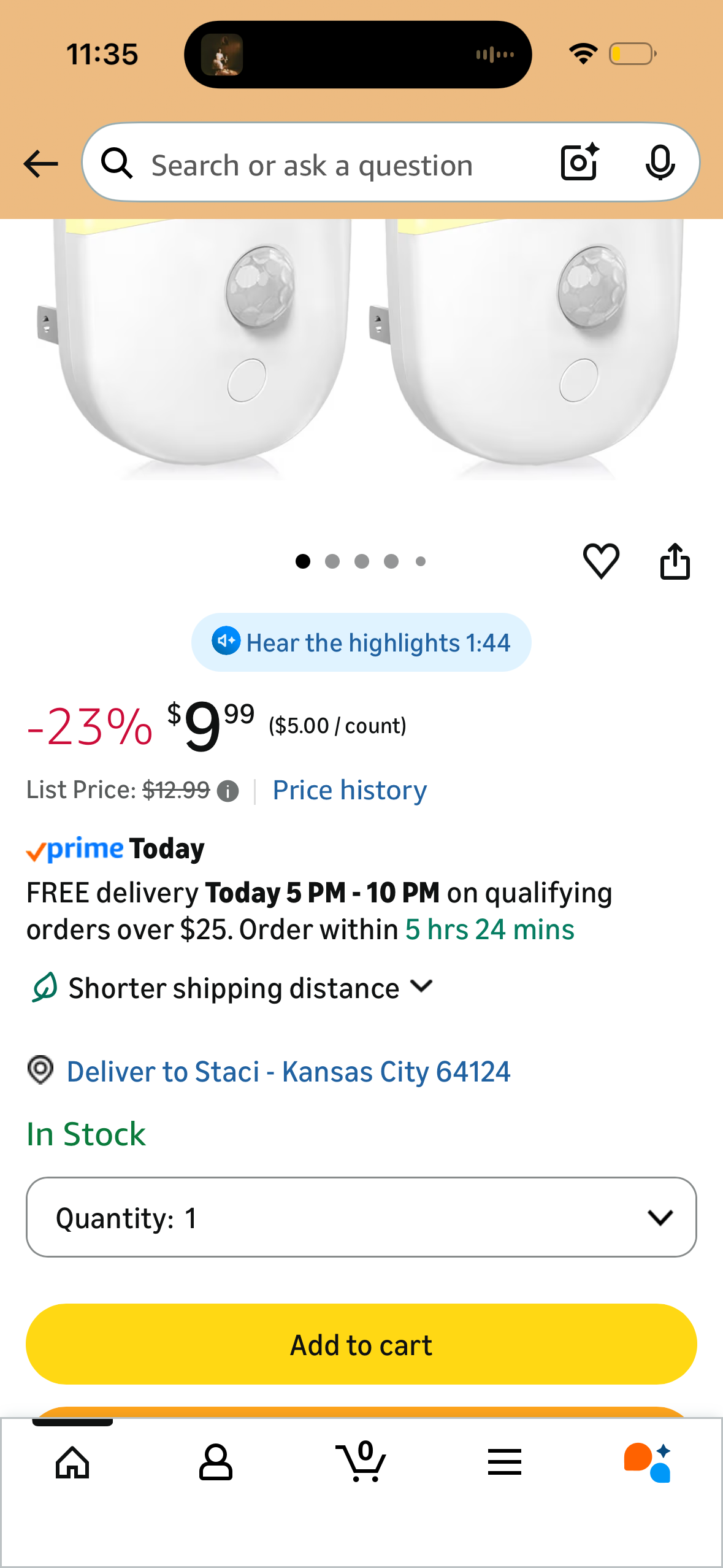Select the third image carousel dot
Screen dimensions: 723x1568
tap(361, 561)
